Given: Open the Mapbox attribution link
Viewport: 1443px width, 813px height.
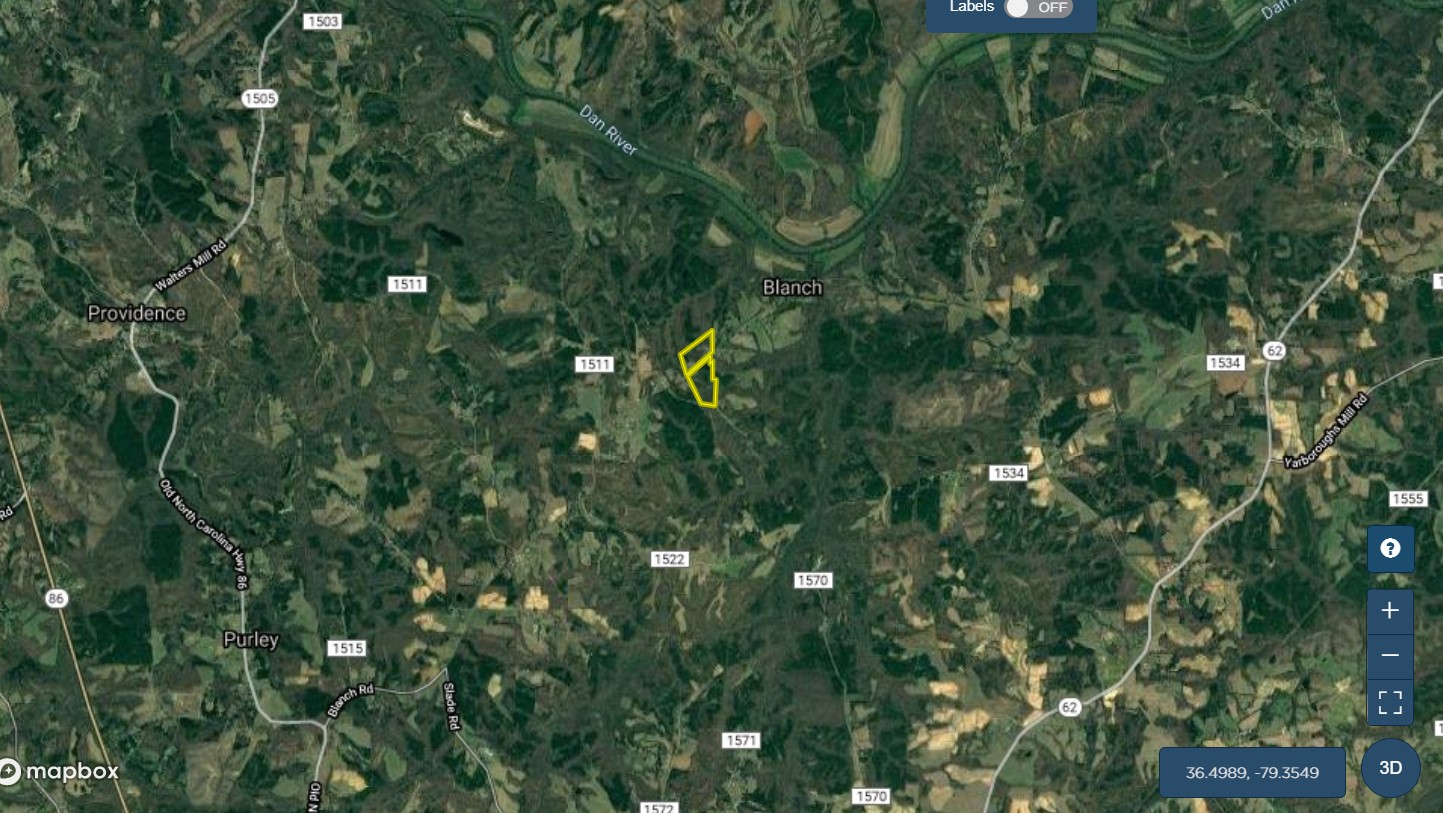Looking at the screenshot, I should click(60, 771).
